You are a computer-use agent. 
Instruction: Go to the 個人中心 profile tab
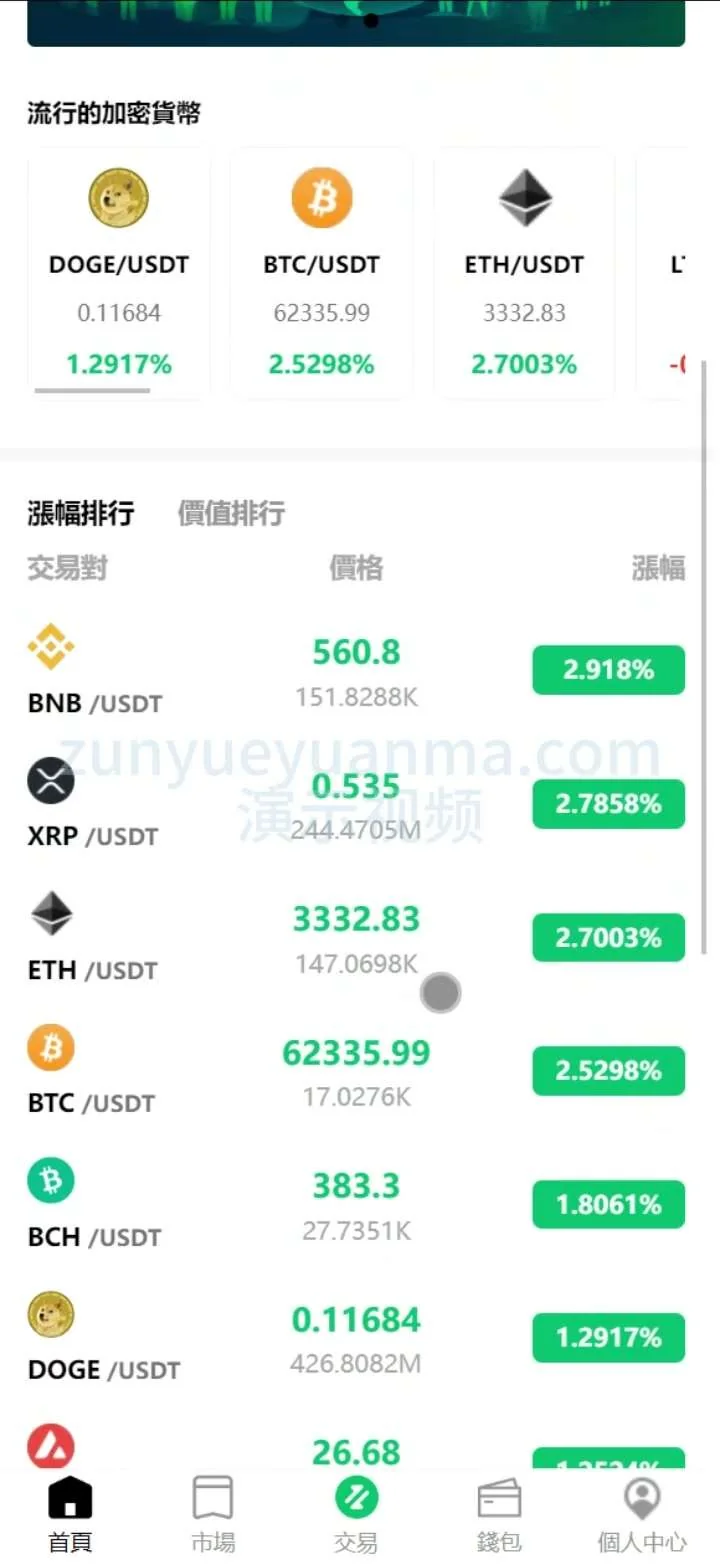pos(642,1514)
